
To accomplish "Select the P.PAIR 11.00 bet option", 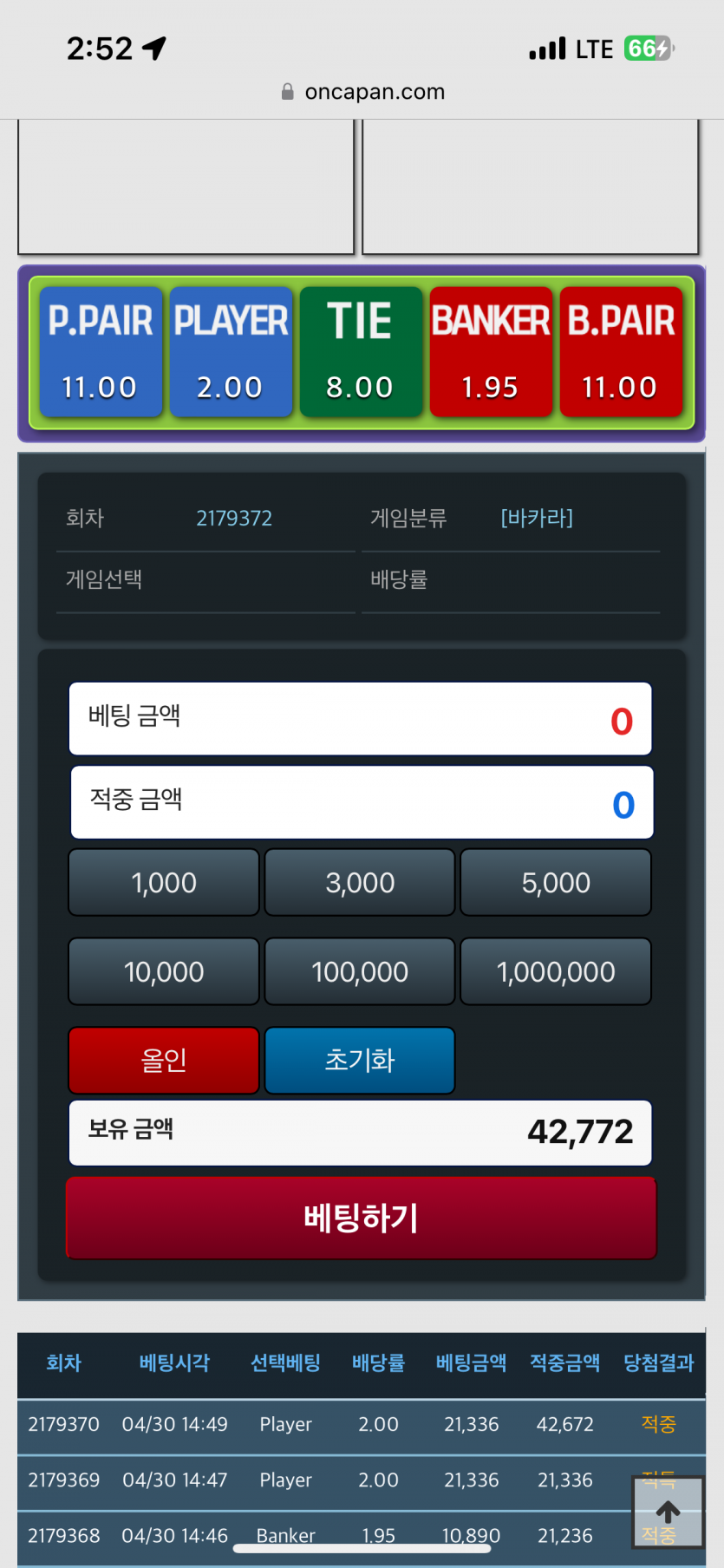I will coord(101,352).
